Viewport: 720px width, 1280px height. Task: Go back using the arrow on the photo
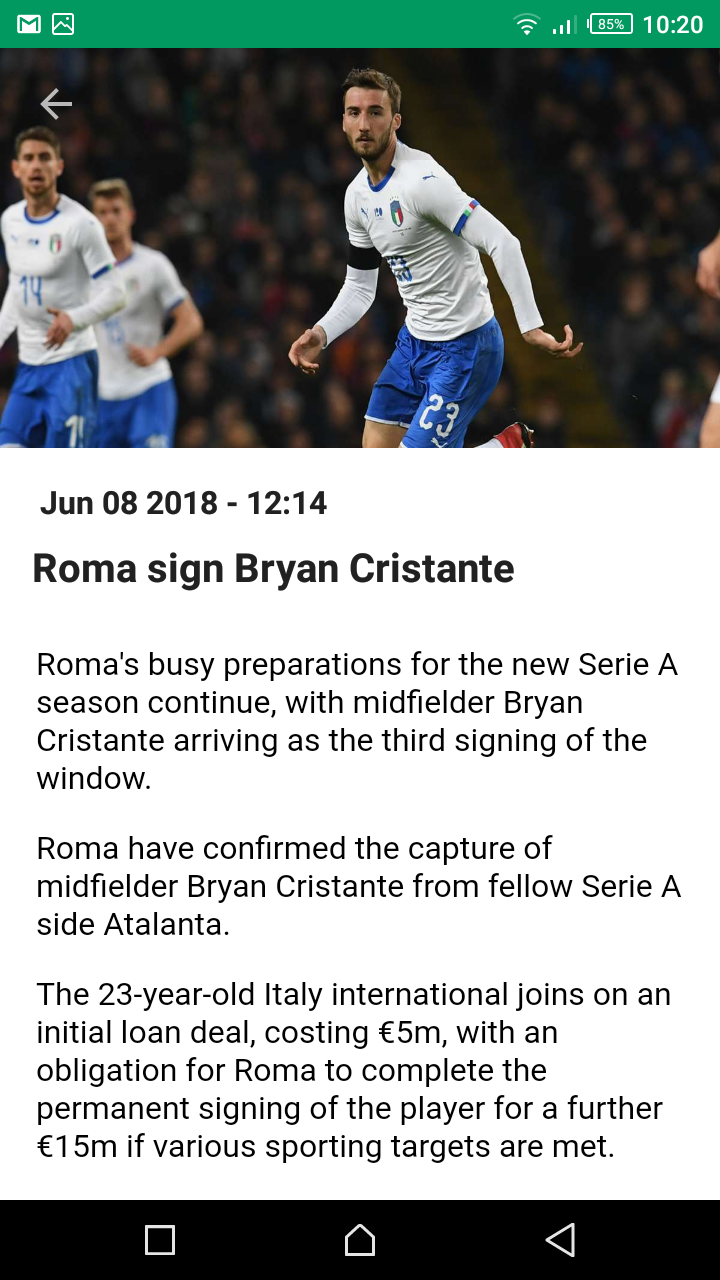click(56, 103)
